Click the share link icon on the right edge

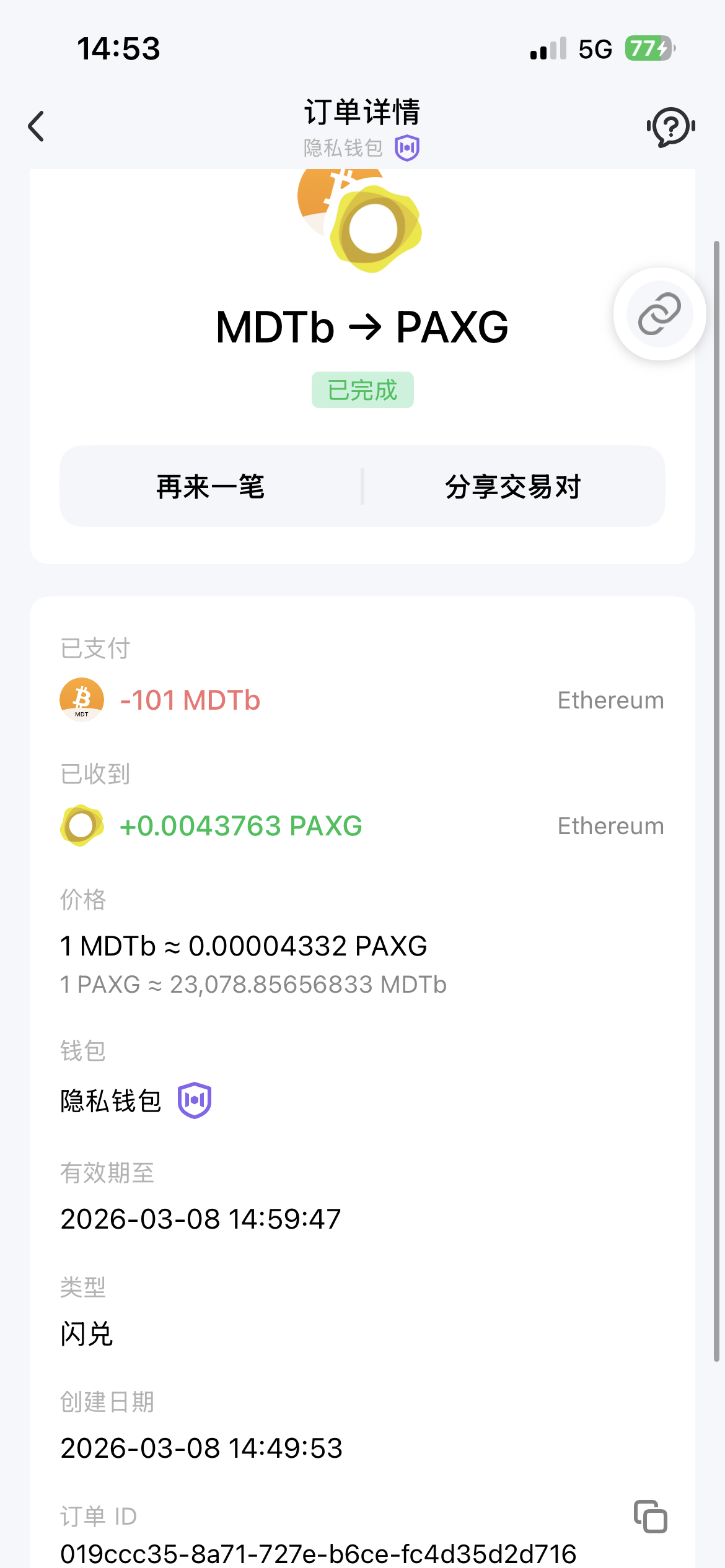coord(657,314)
